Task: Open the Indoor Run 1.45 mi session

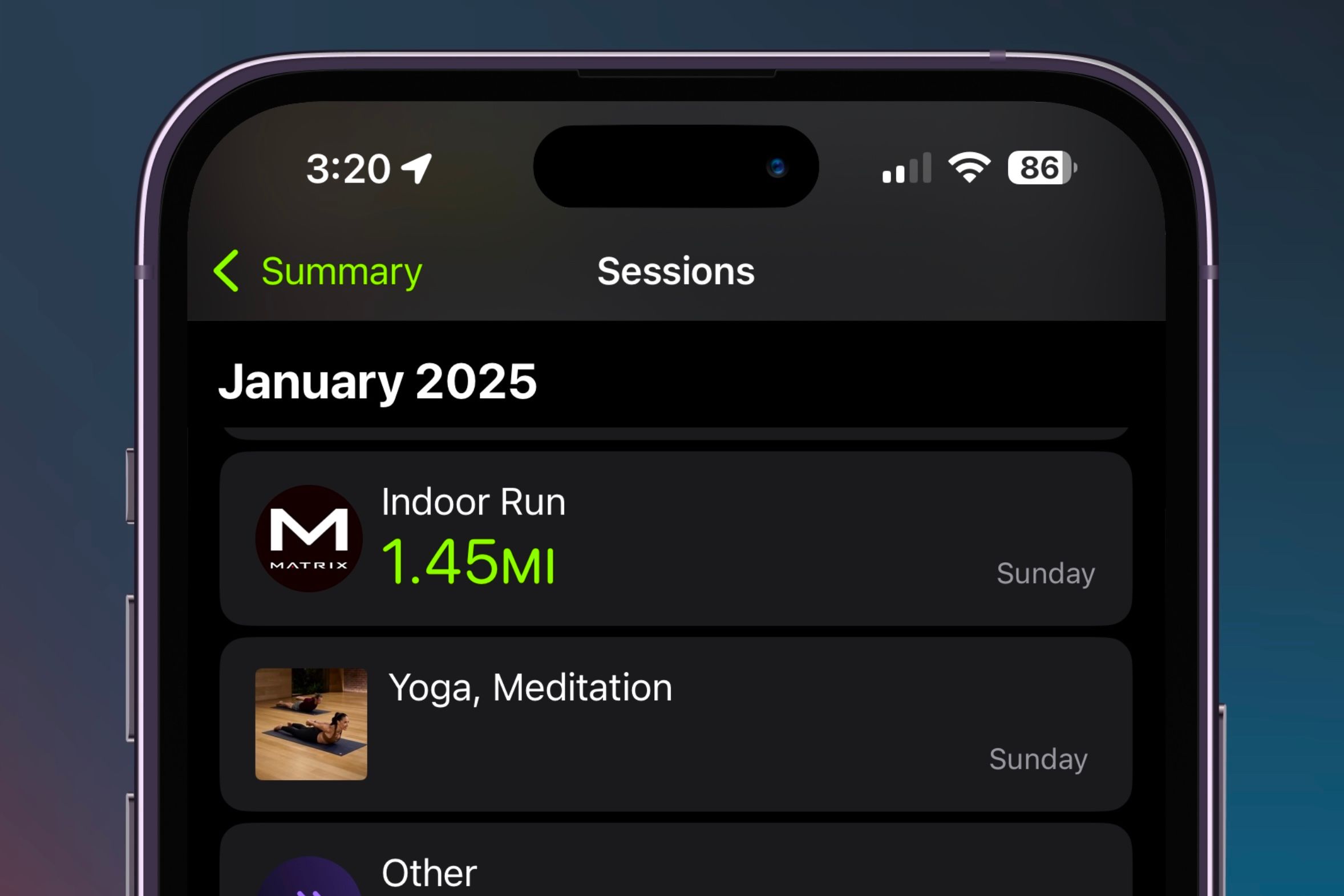Action: click(x=675, y=538)
